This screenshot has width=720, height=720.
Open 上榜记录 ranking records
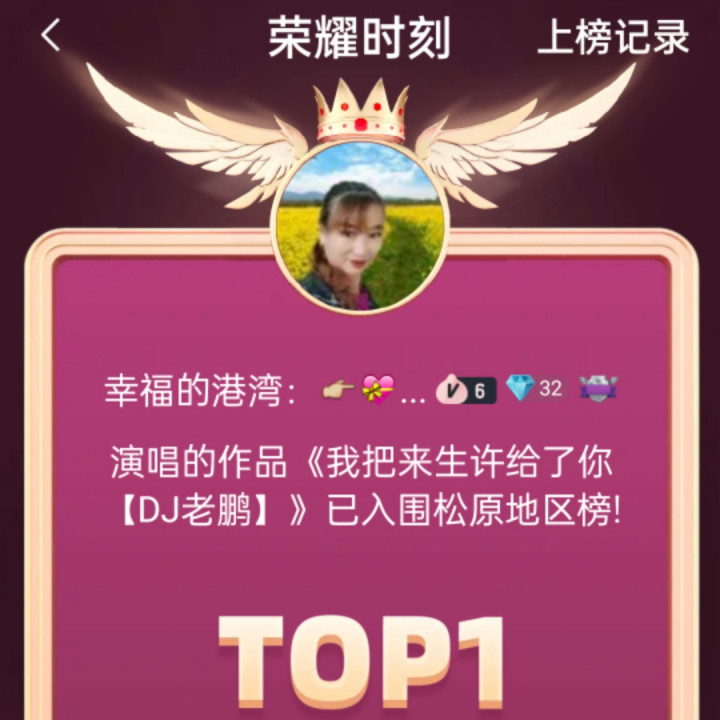coord(613,38)
